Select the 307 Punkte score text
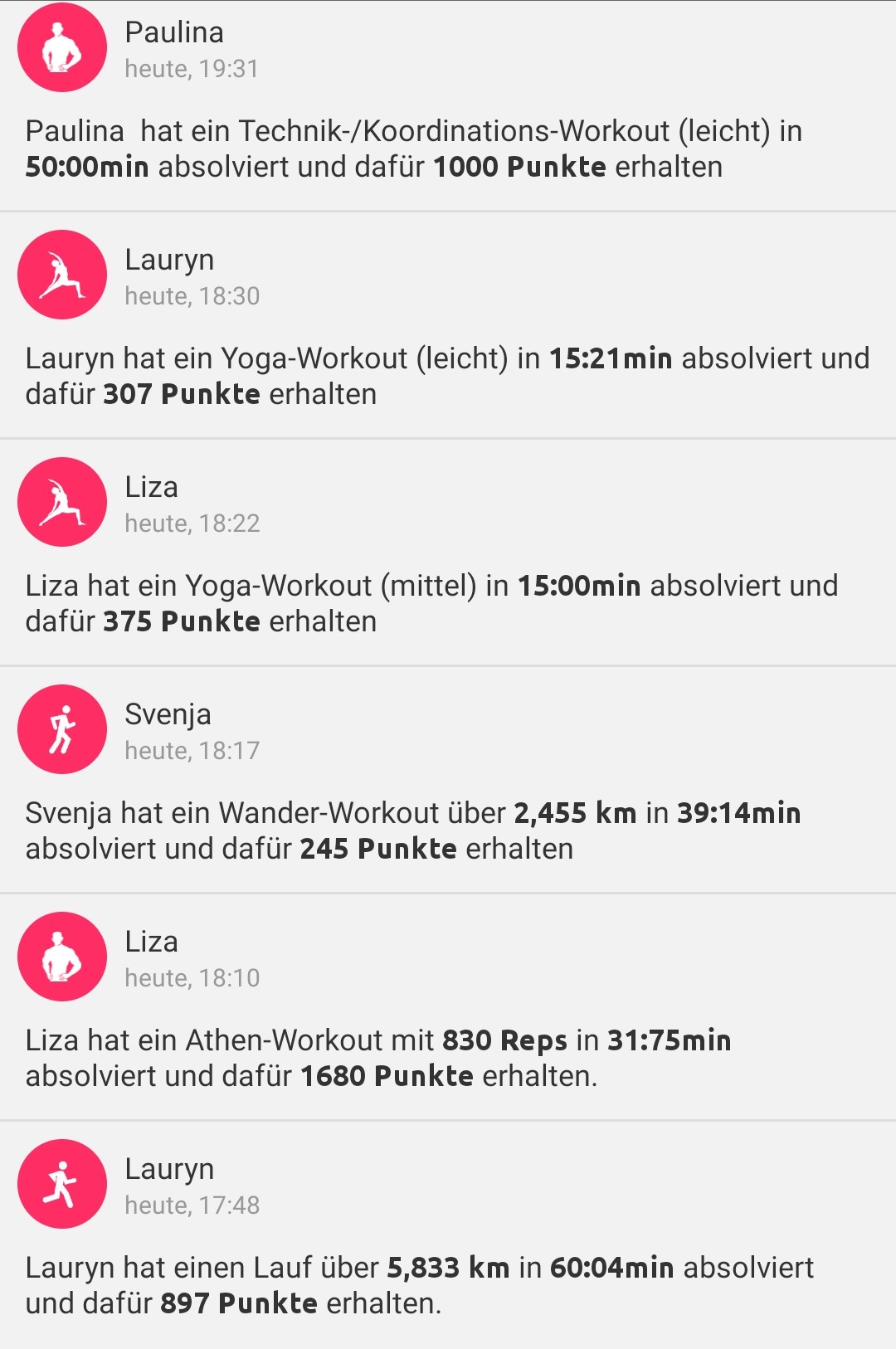 [181, 393]
